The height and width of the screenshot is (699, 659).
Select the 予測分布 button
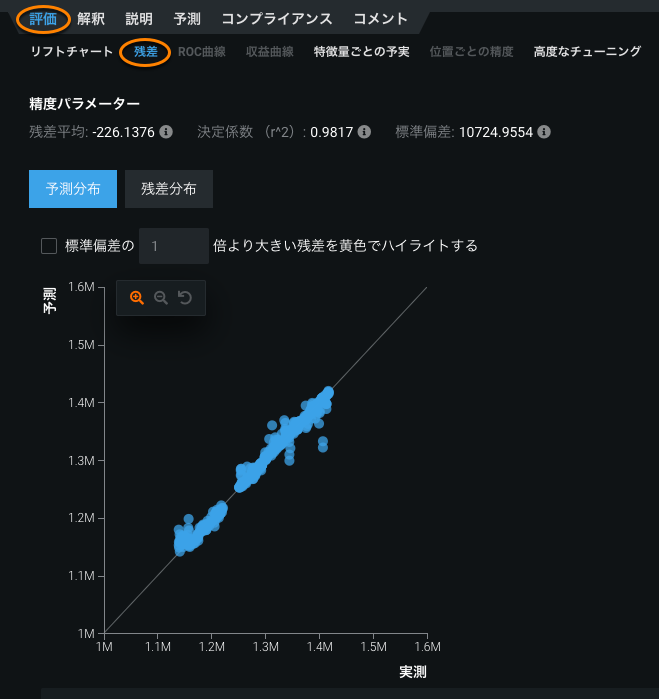[73, 188]
